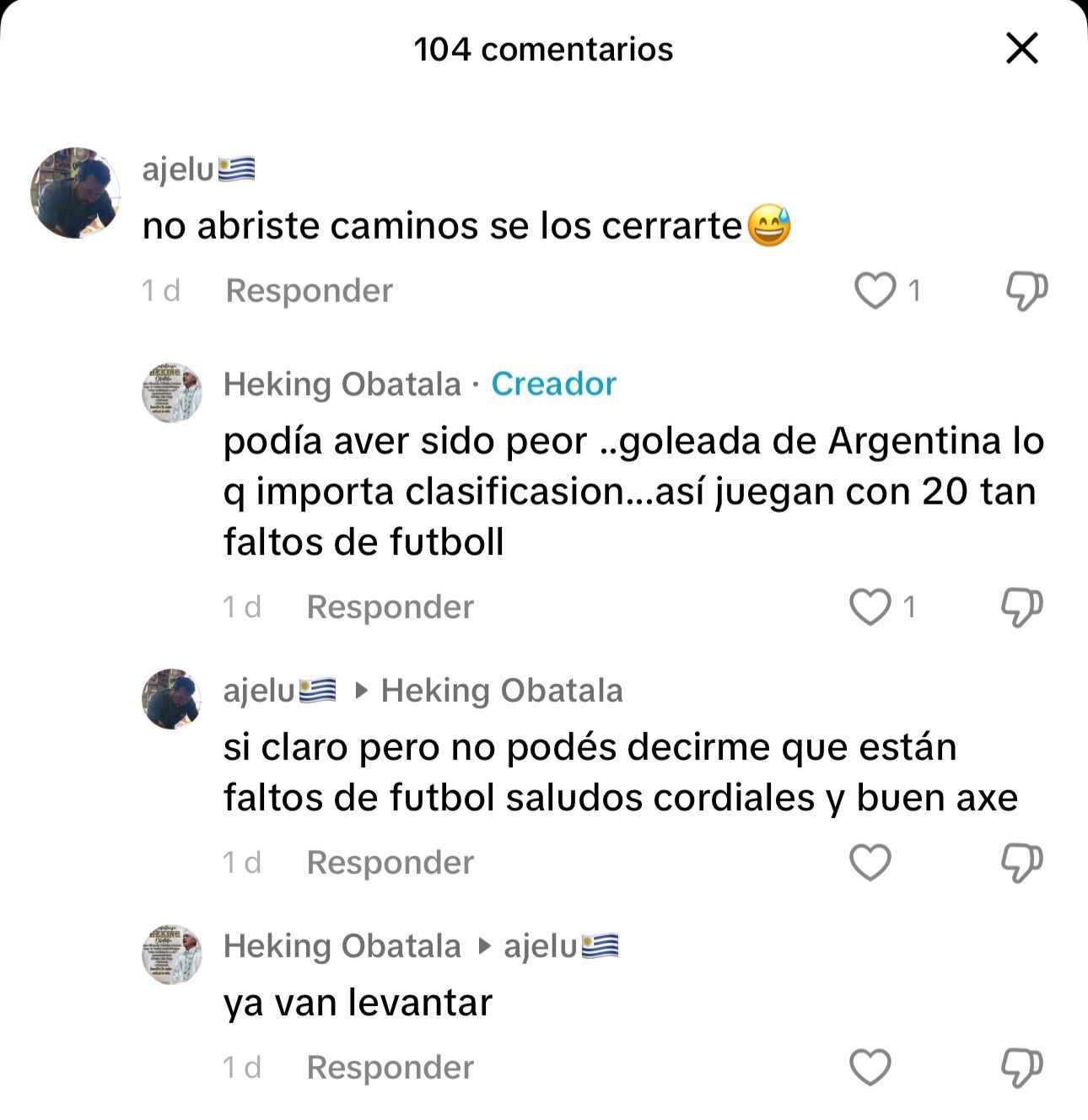Viewport: 1088px width, 1120px height.
Task: Like the reply "ya van levantar"
Action: click(x=870, y=1068)
